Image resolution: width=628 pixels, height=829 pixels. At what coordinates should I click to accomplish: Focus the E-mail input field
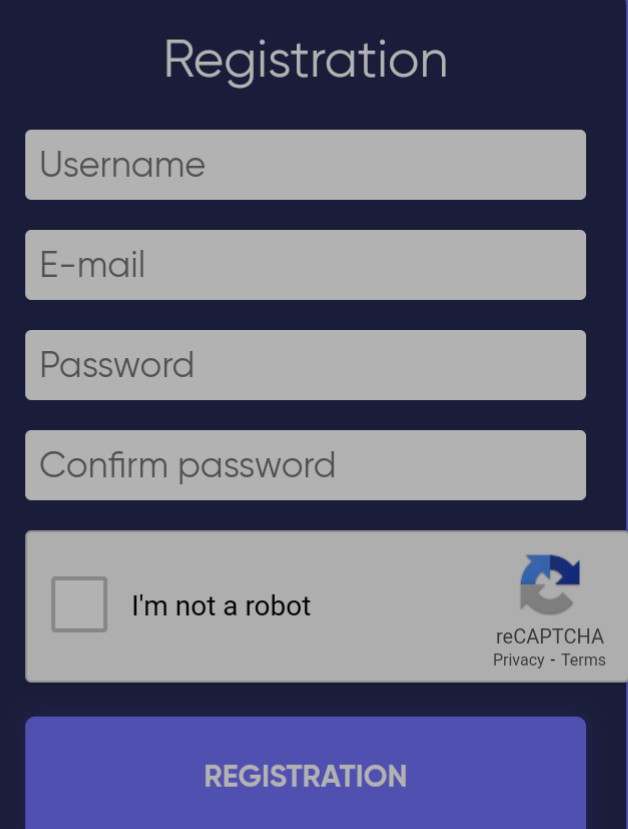[305, 265]
